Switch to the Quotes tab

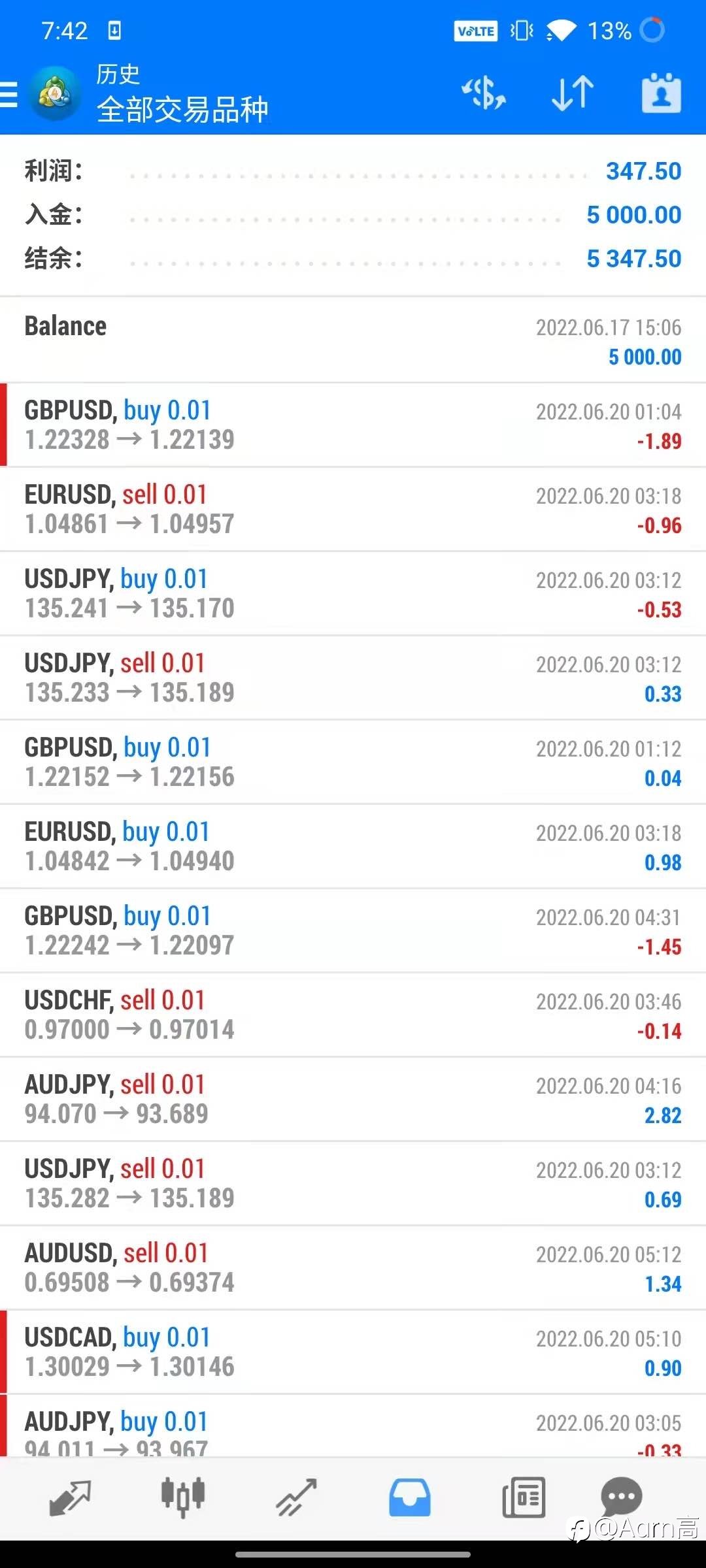point(70,1498)
